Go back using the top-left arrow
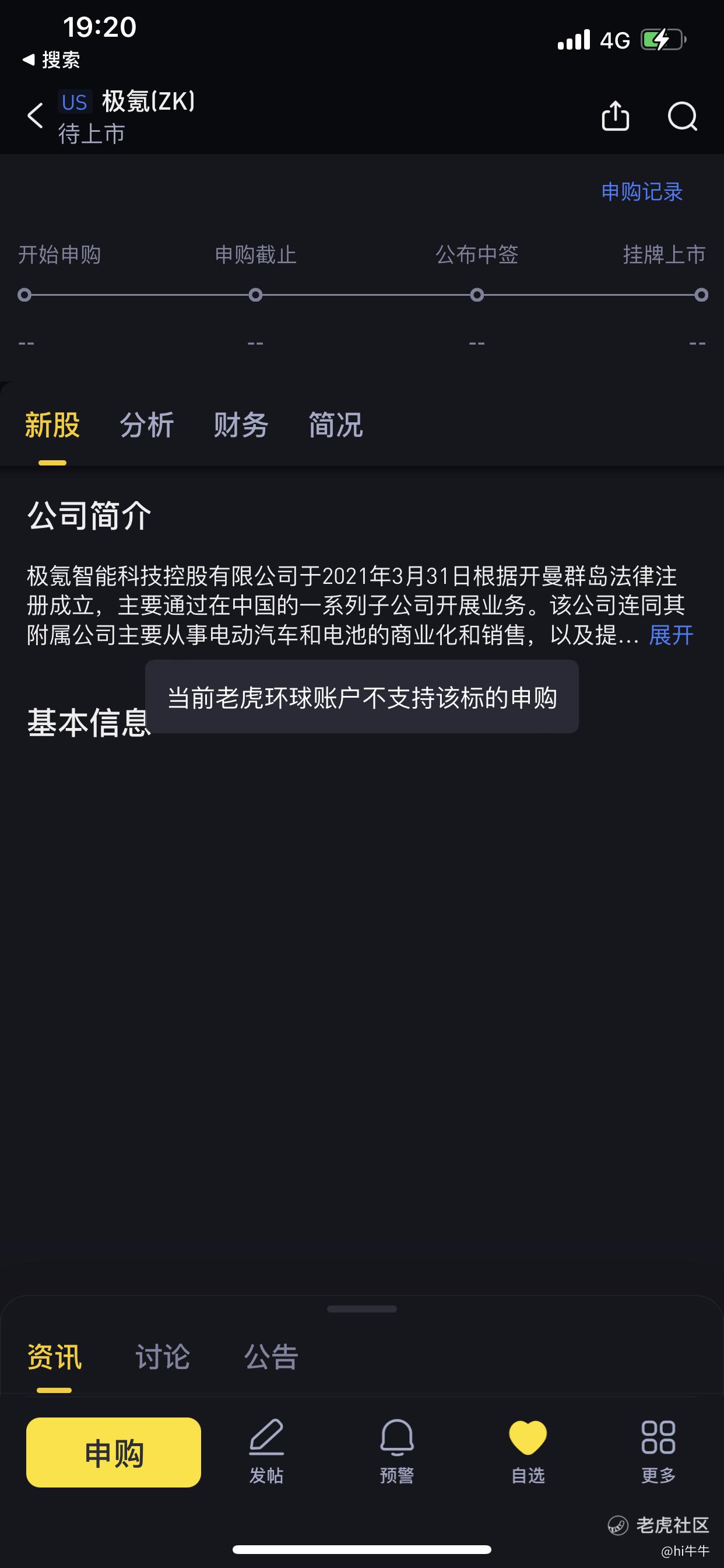Screen dimensions: 724x1568 [x=36, y=116]
